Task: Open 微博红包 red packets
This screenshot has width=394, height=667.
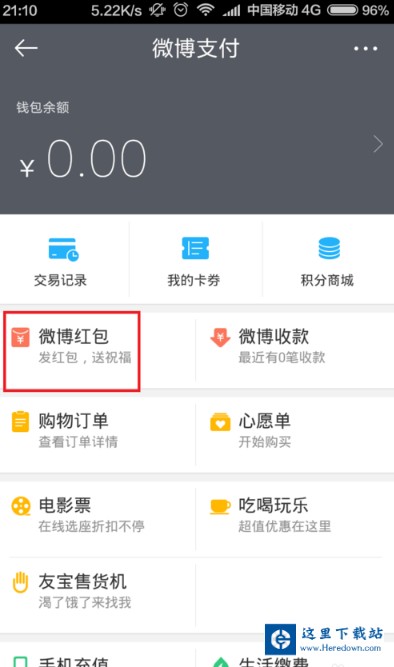Action: [x=71, y=351]
